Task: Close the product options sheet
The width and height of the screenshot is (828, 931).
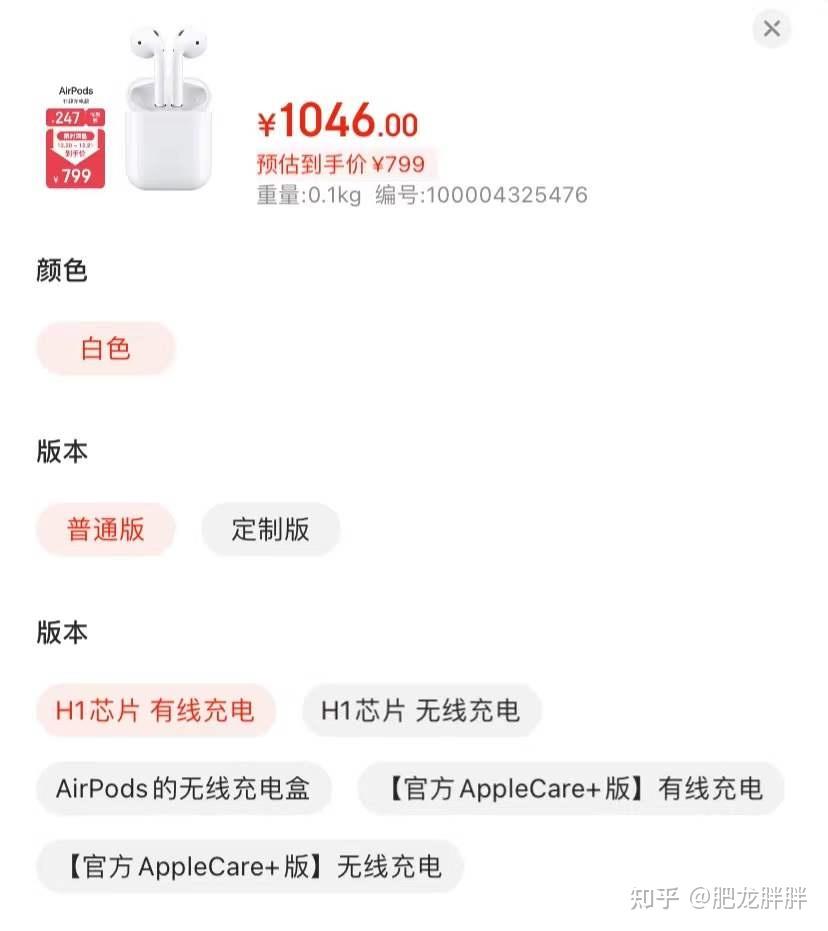Action: tap(771, 29)
